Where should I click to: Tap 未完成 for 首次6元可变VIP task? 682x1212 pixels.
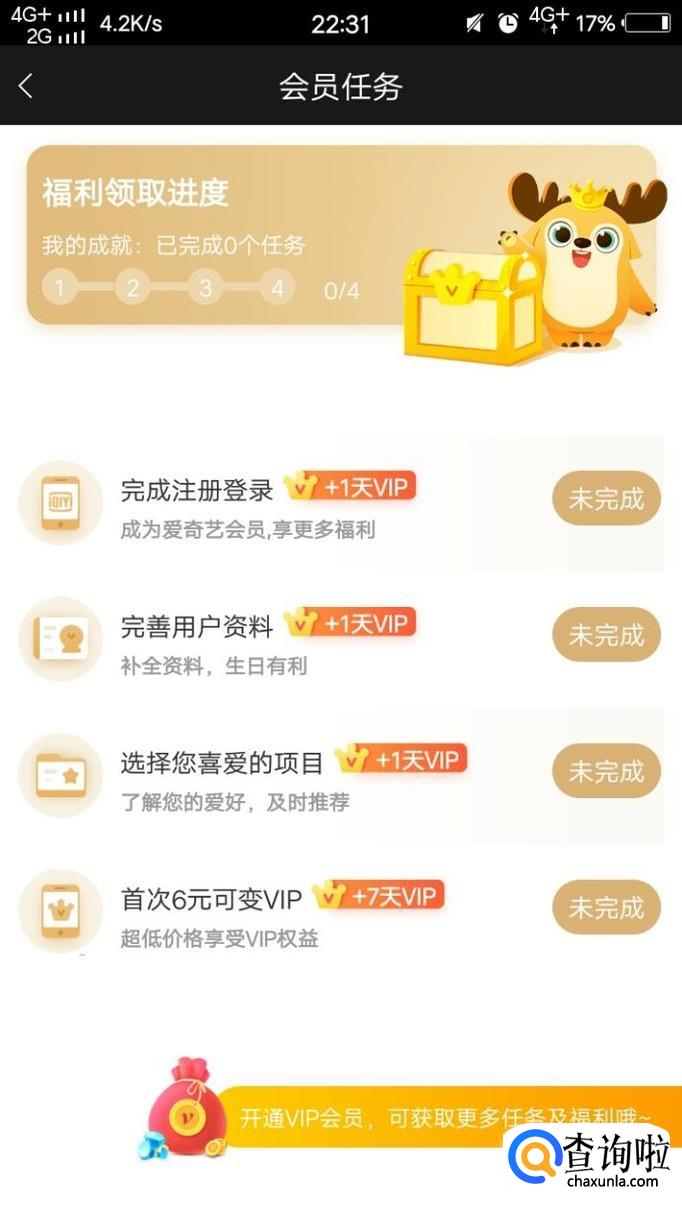606,908
